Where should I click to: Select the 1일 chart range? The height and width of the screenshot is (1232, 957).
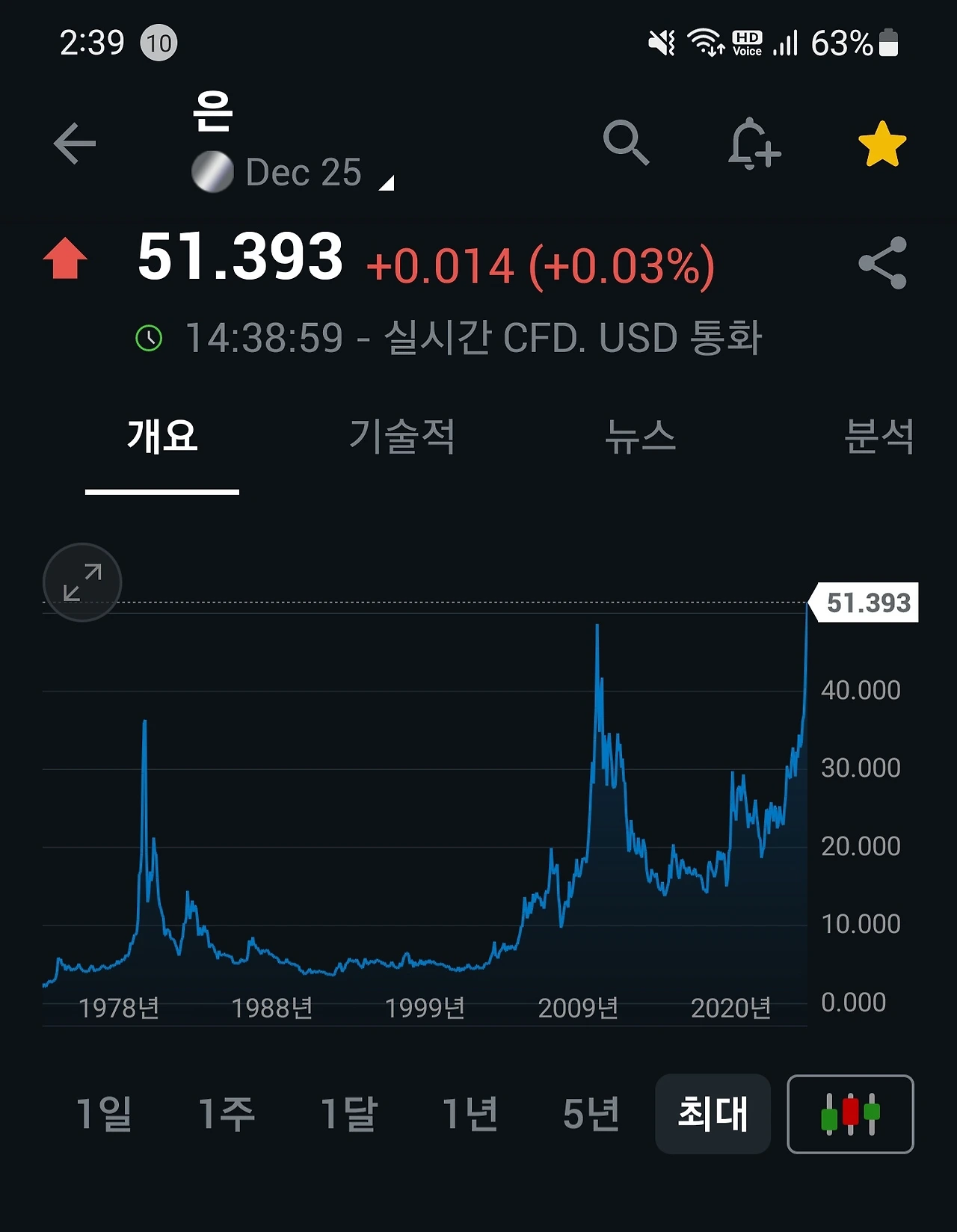(x=104, y=1114)
